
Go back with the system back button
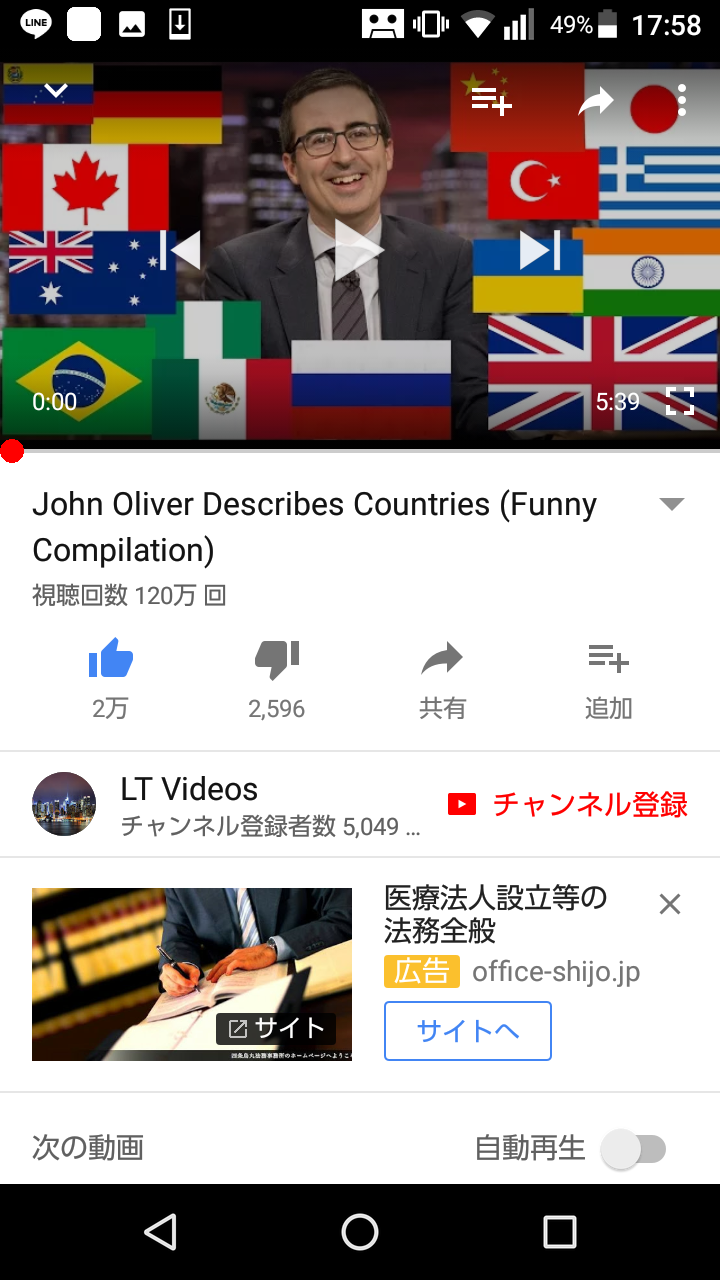(x=160, y=1232)
